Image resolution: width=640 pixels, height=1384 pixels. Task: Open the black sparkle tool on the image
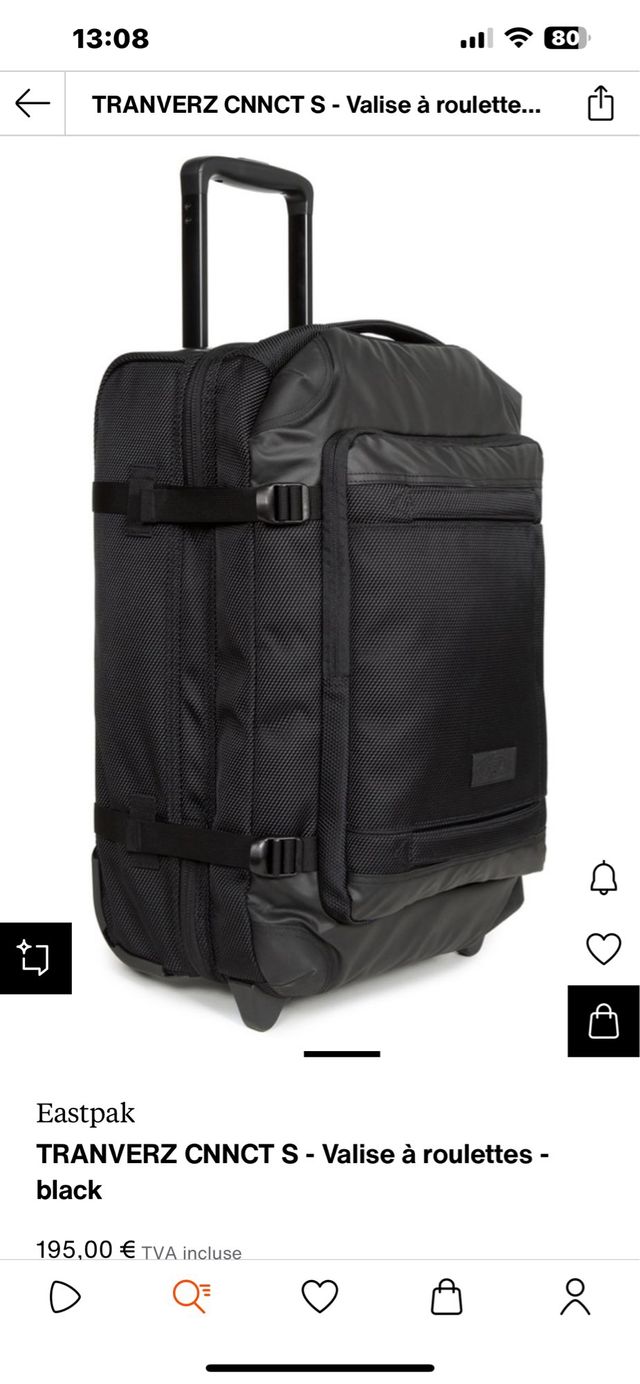tap(35, 958)
